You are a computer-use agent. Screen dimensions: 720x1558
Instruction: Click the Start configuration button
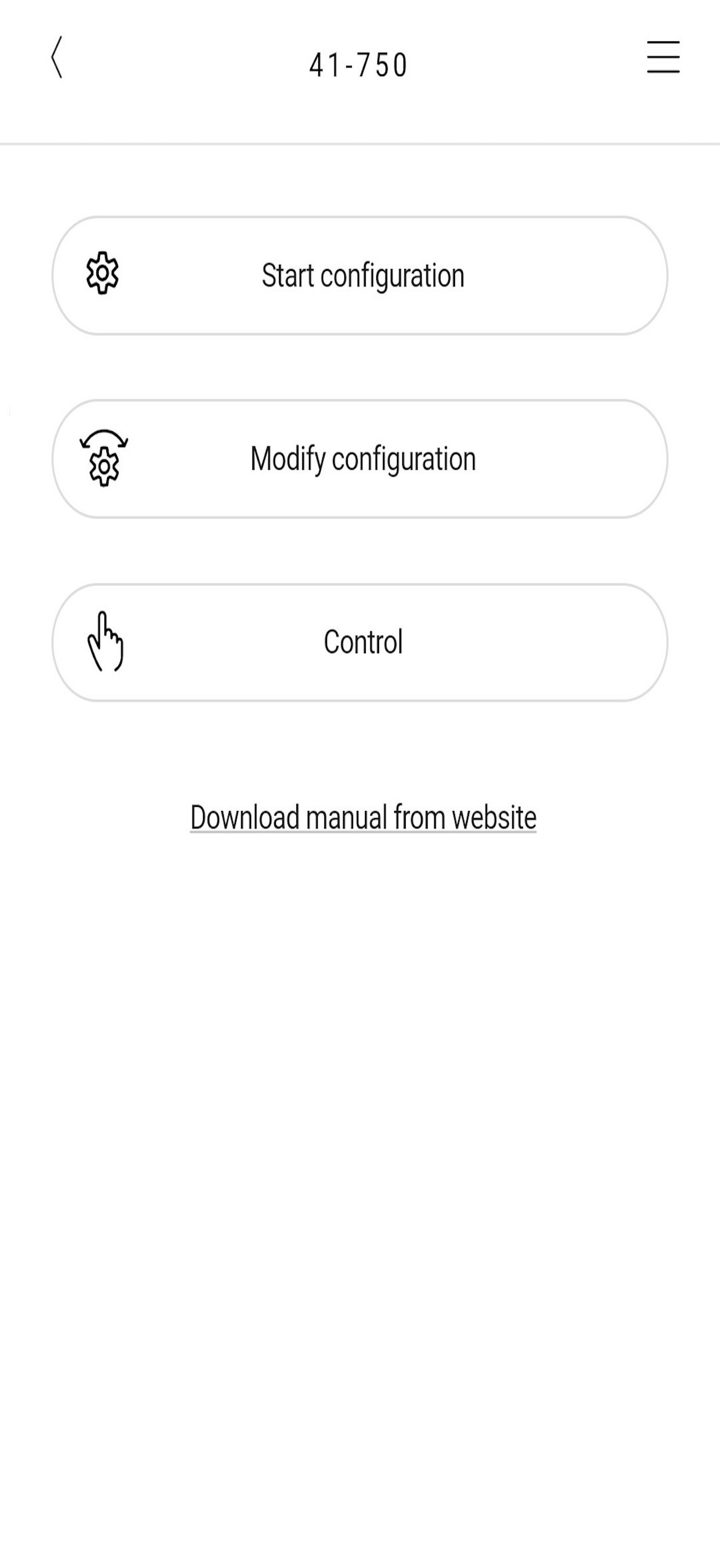pyautogui.click(x=360, y=274)
